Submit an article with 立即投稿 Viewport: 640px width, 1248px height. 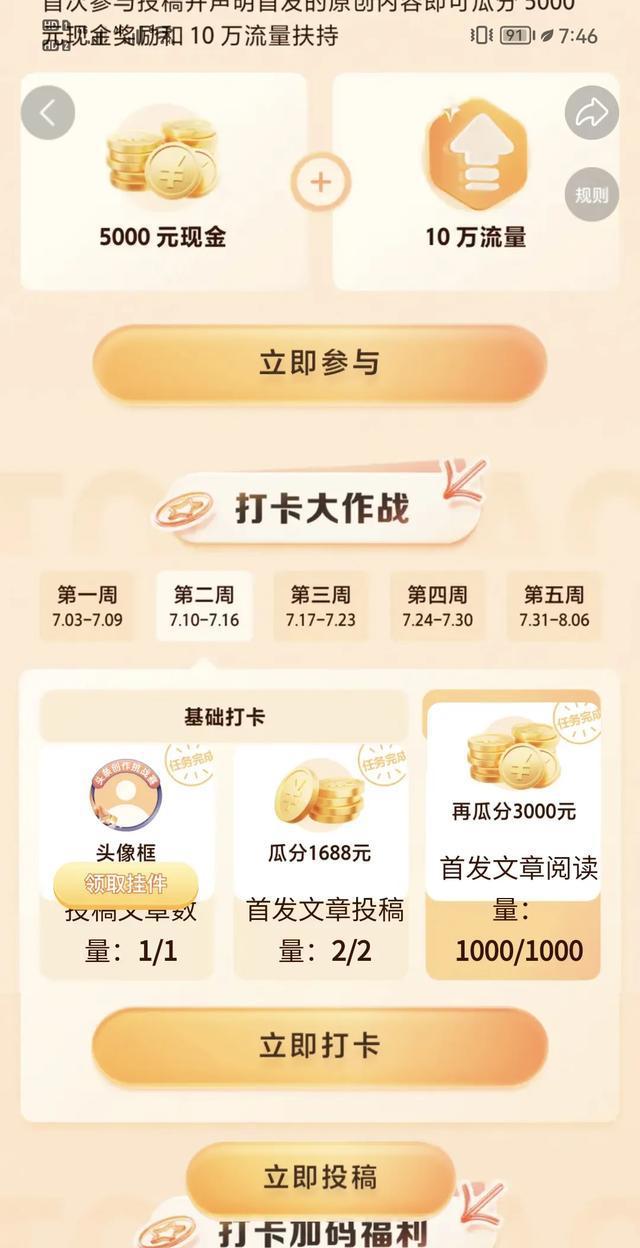[320, 1177]
